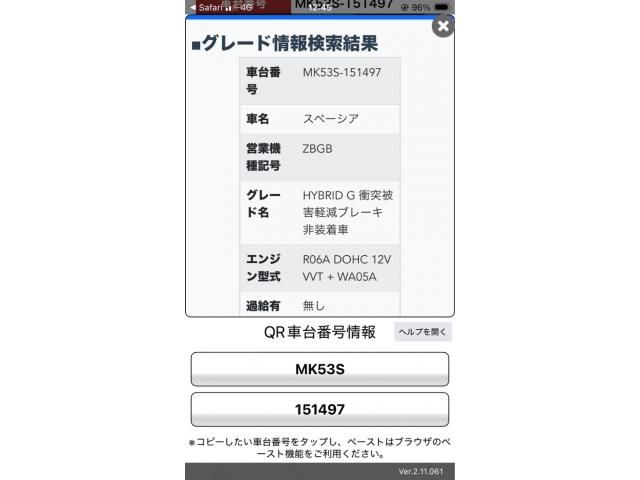Viewport: 640px width, 480px height.
Task: Tap the MK53S chassis number button
Action: pyautogui.click(x=319, y=369)
